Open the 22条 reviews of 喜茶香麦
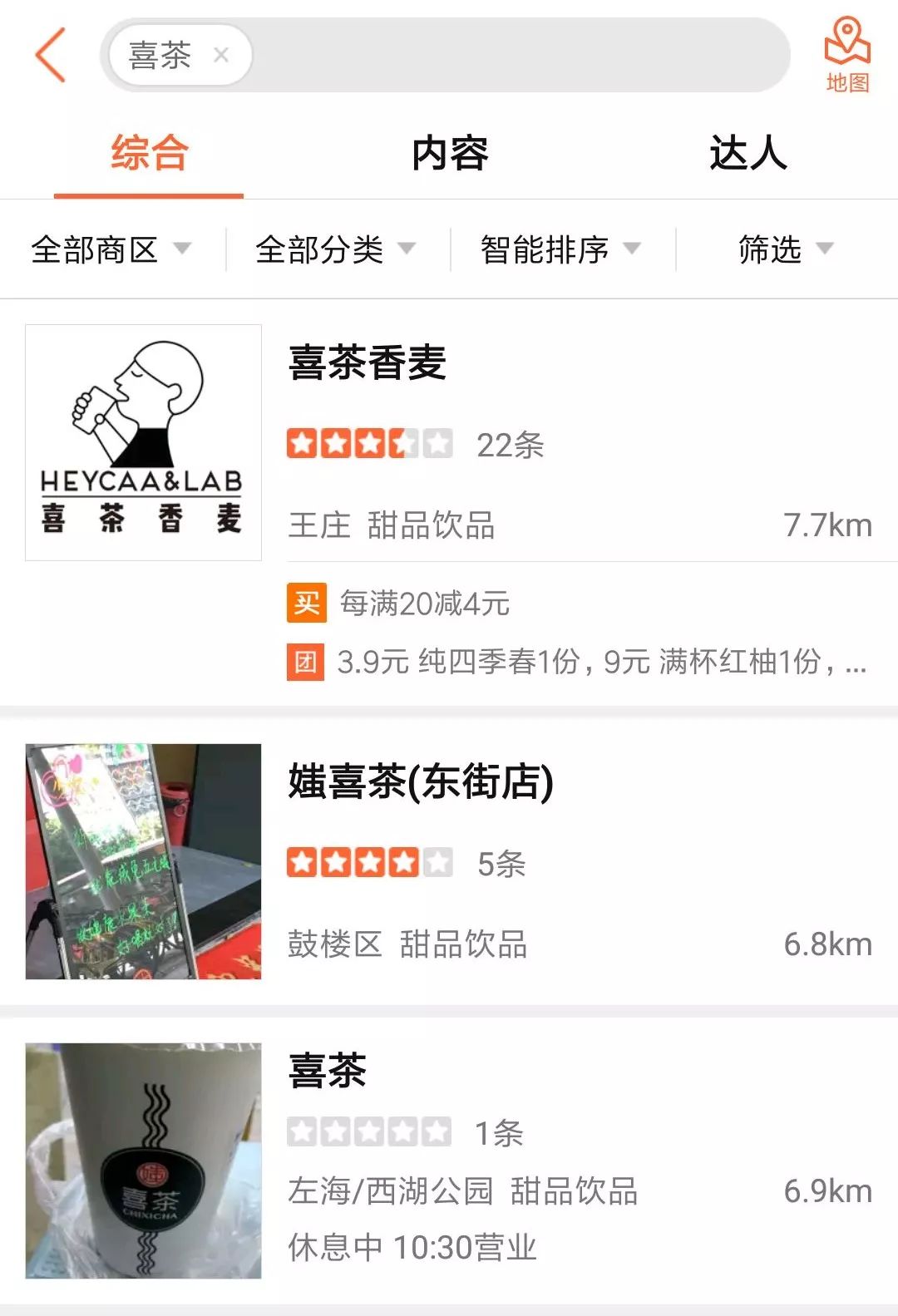This screenshot has width=898, height=1316. coord(510,446)
